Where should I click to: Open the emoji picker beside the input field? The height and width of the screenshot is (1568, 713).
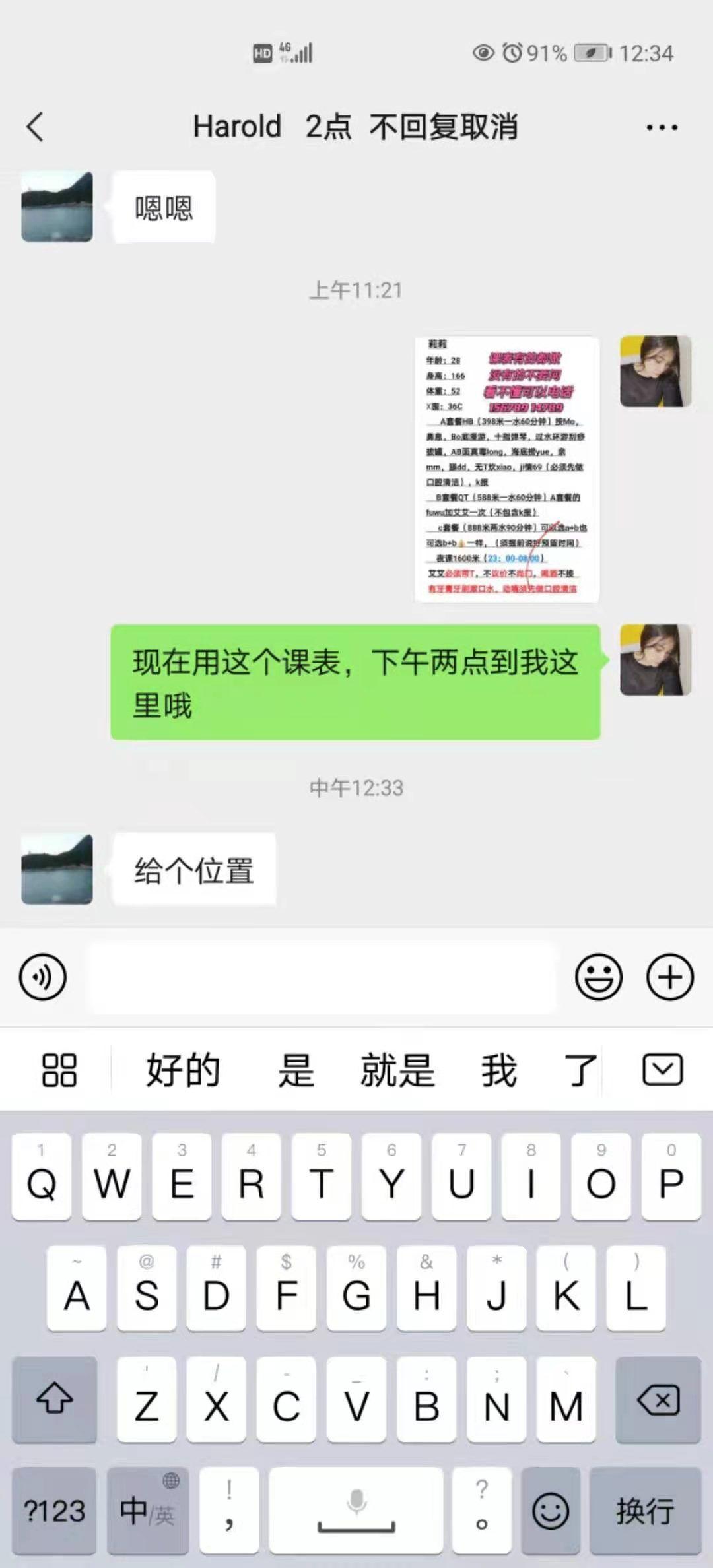click(x=598, y=977)
